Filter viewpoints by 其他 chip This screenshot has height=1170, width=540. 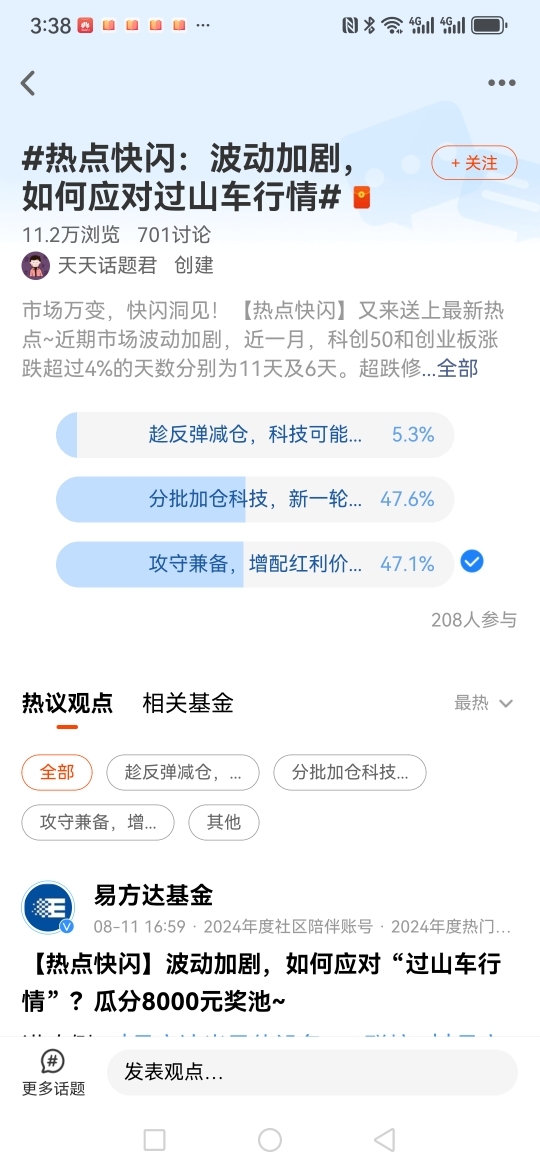[224, 822]
